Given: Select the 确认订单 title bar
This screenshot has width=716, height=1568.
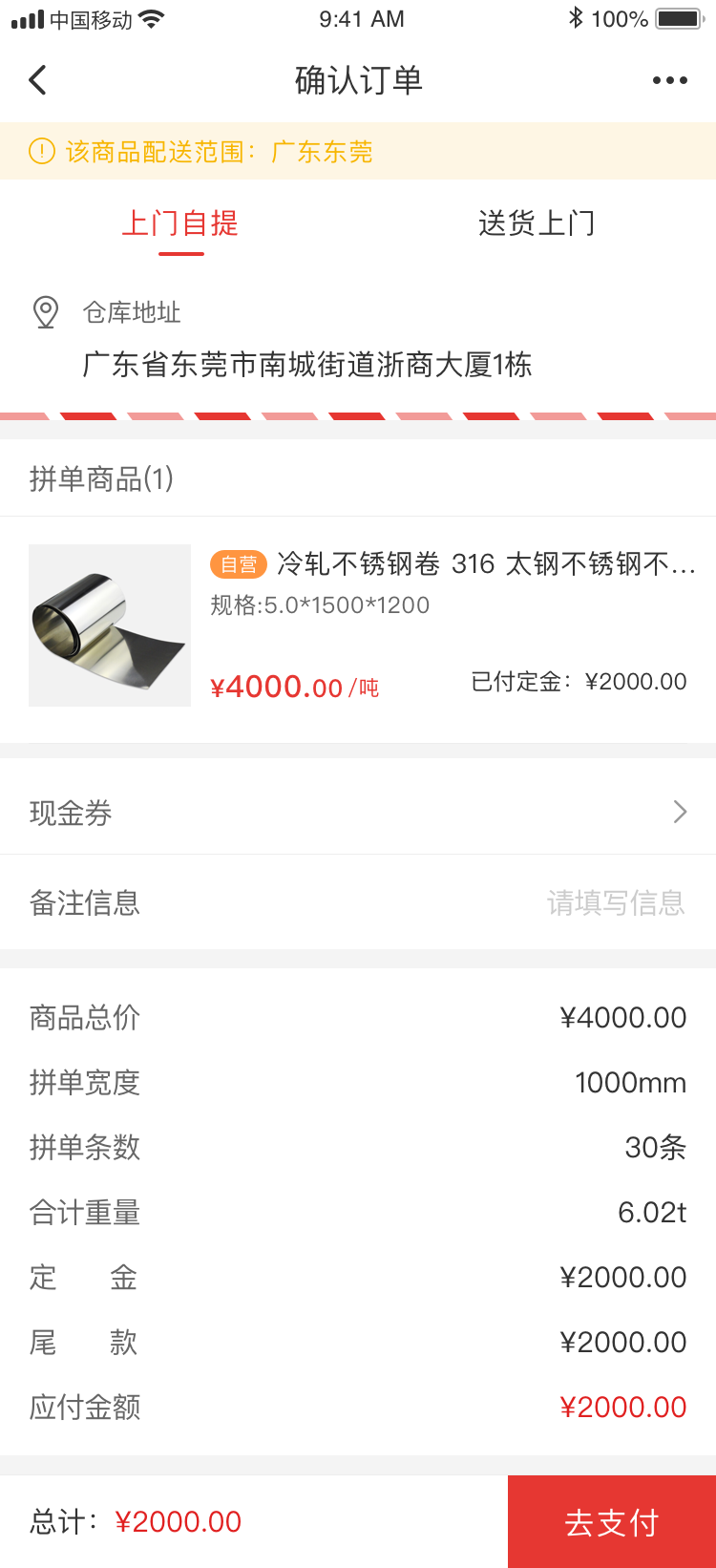Looking at the screenshot, I should [x=358, y=79].
